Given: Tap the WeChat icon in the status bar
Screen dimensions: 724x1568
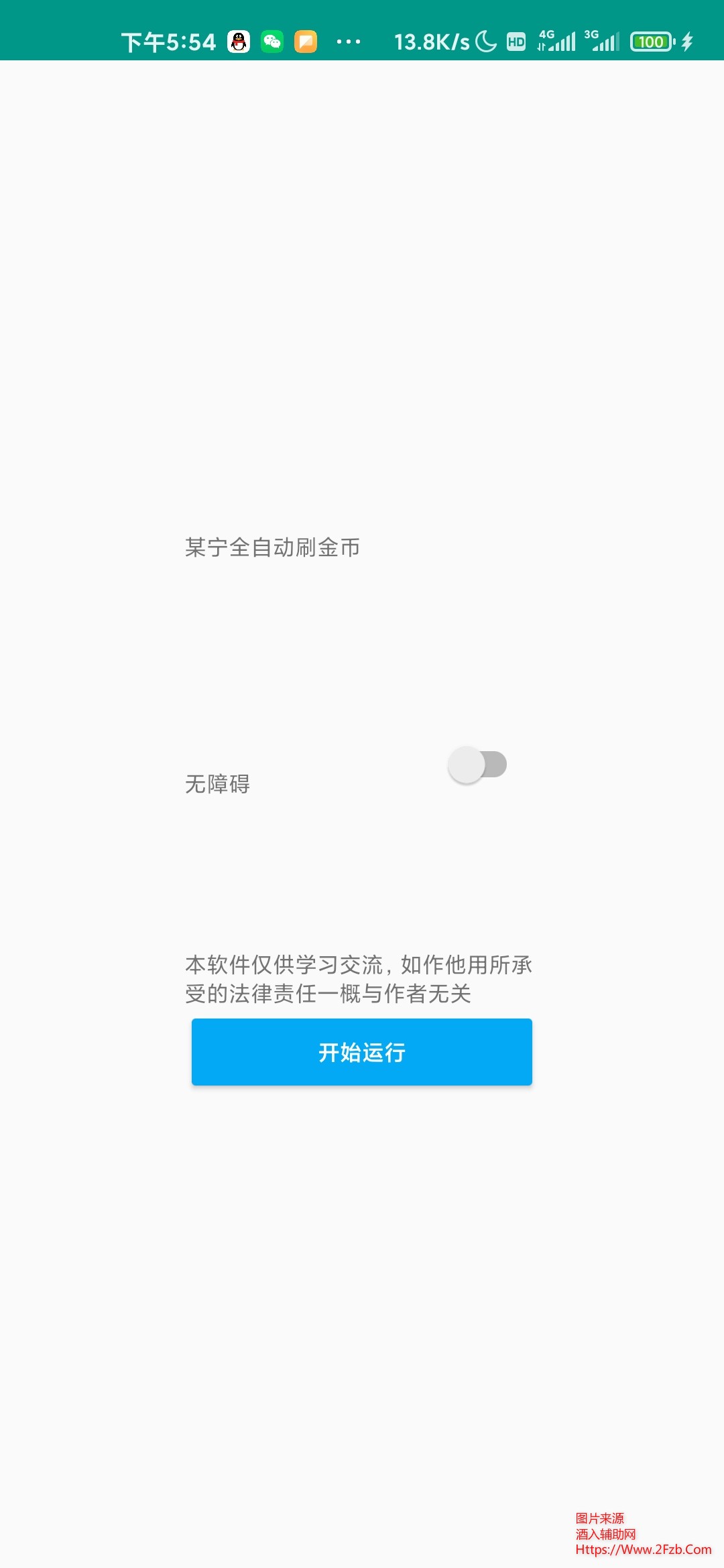Looking at the screenshot, I should [271, 42].
